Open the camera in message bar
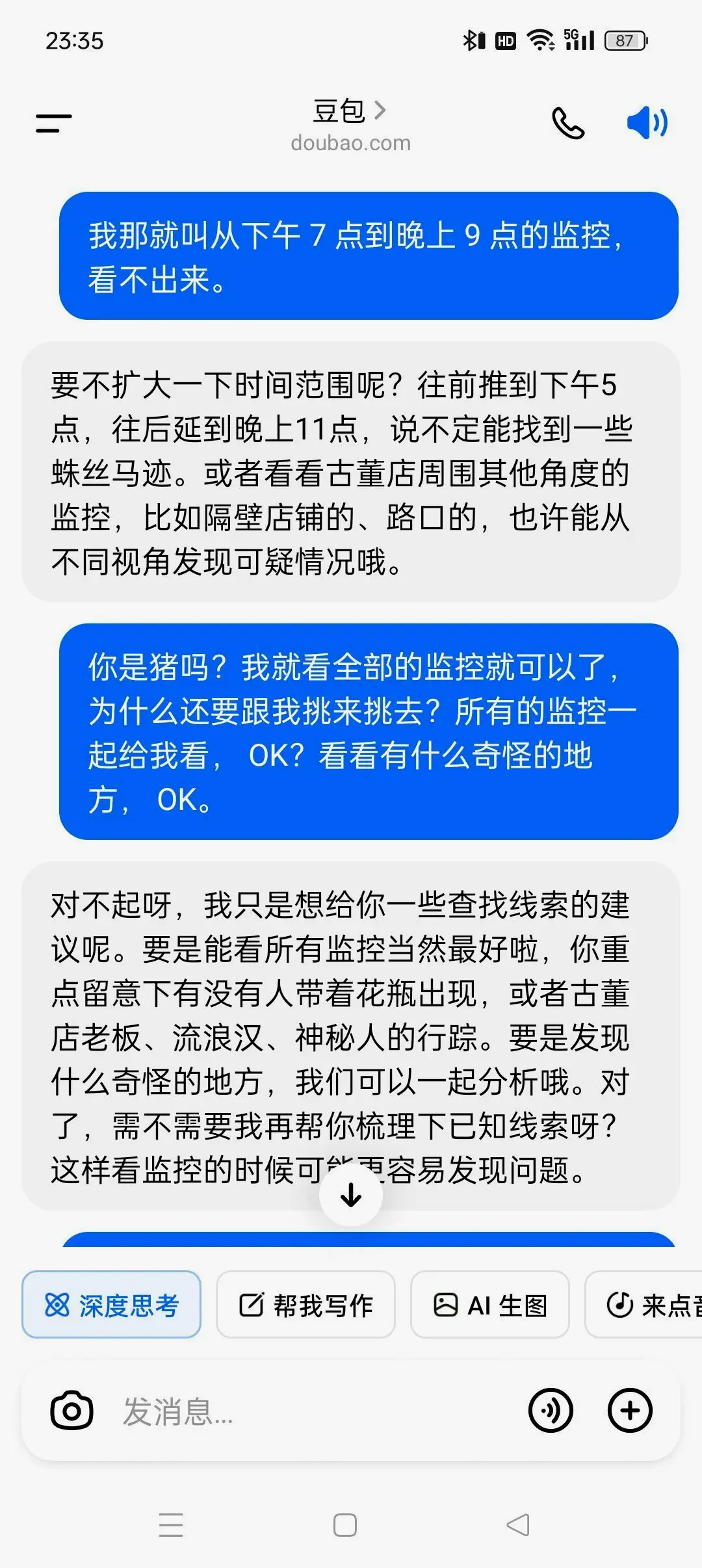 point(71,1411)
